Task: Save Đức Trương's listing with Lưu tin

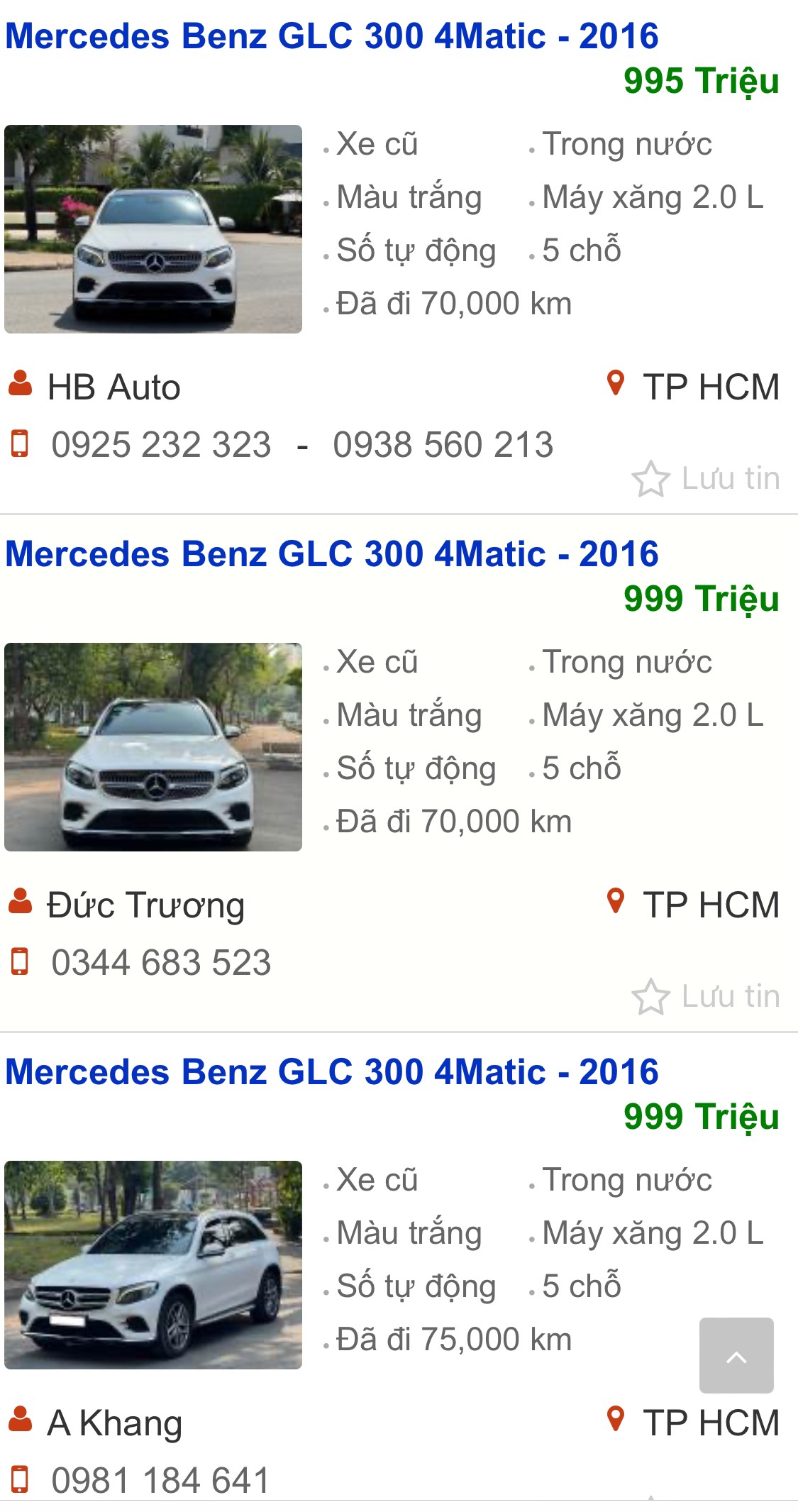Action: [x=706, y=997]
